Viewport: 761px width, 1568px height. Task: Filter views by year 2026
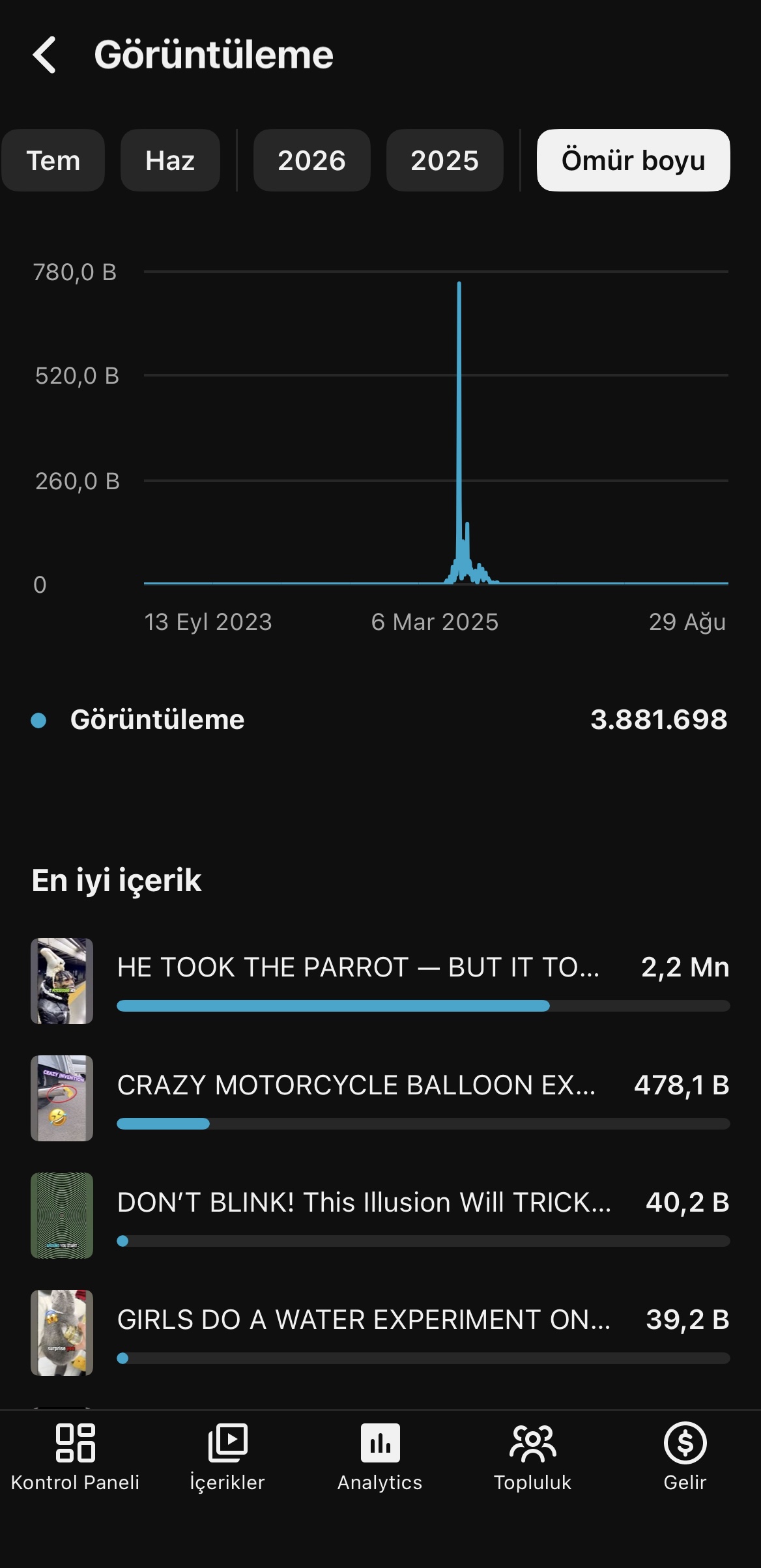[311, 160]
